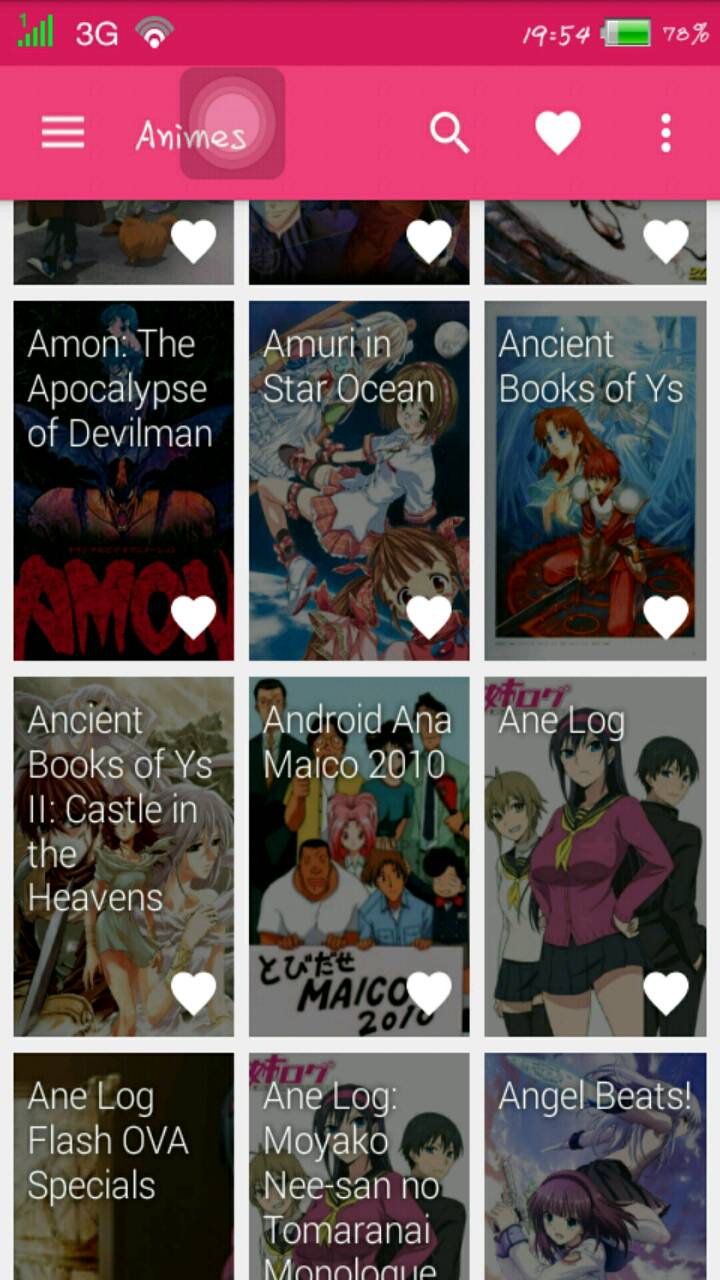720x1280 pixels.
Task: Open the search icon in toolbar
Action: click(449, 132)
